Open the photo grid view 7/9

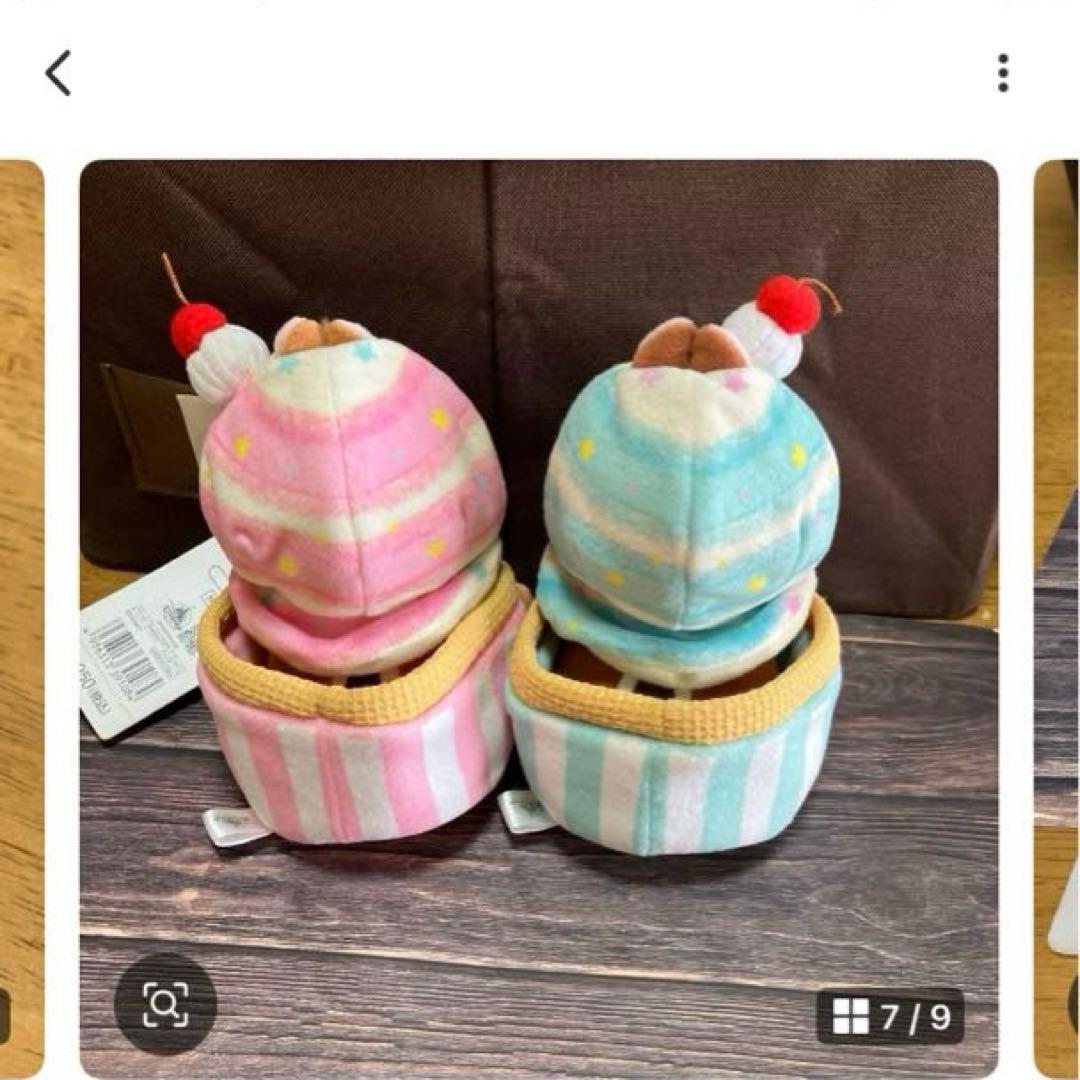(x=890, y=1017)
